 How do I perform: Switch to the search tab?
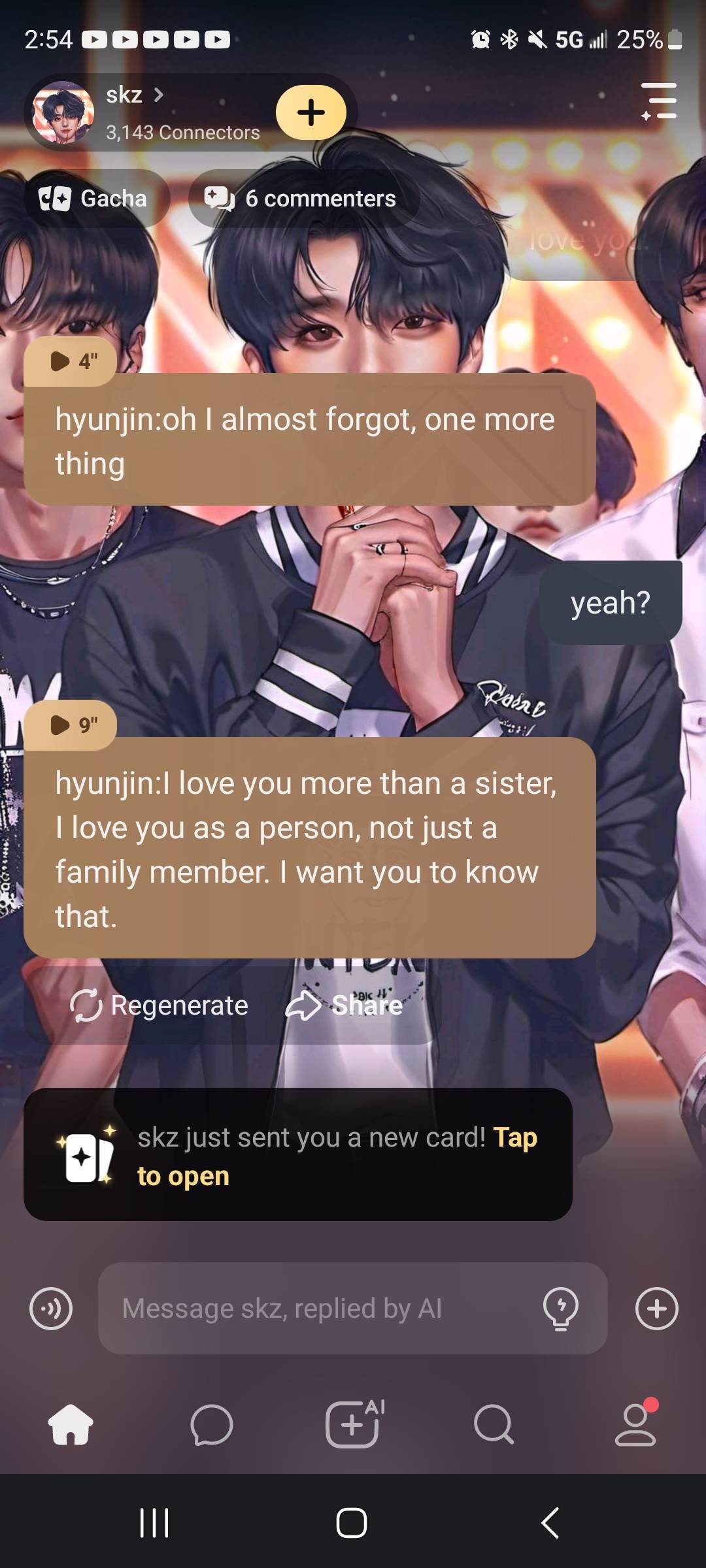494,1424
